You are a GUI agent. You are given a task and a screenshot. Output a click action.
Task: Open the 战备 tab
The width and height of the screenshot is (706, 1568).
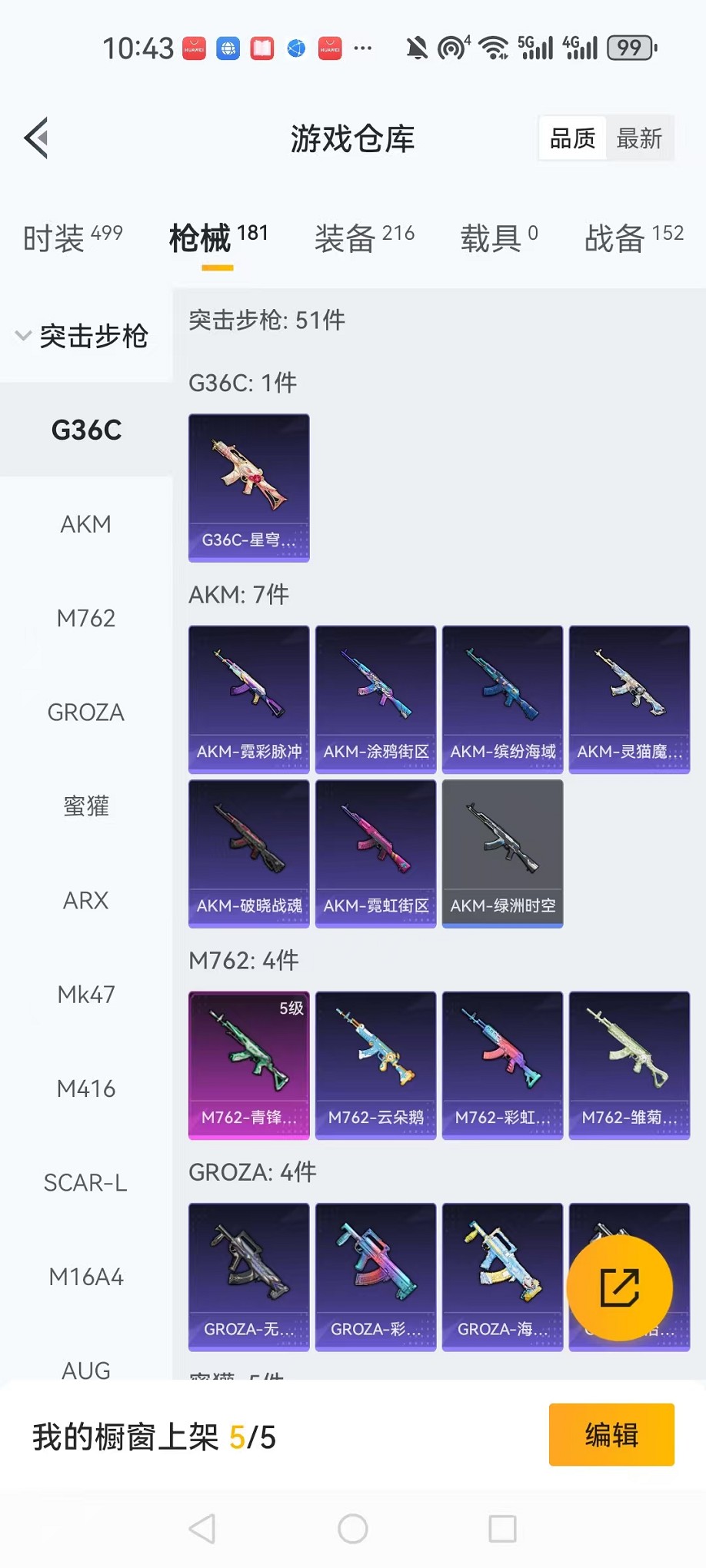(633, 238)
